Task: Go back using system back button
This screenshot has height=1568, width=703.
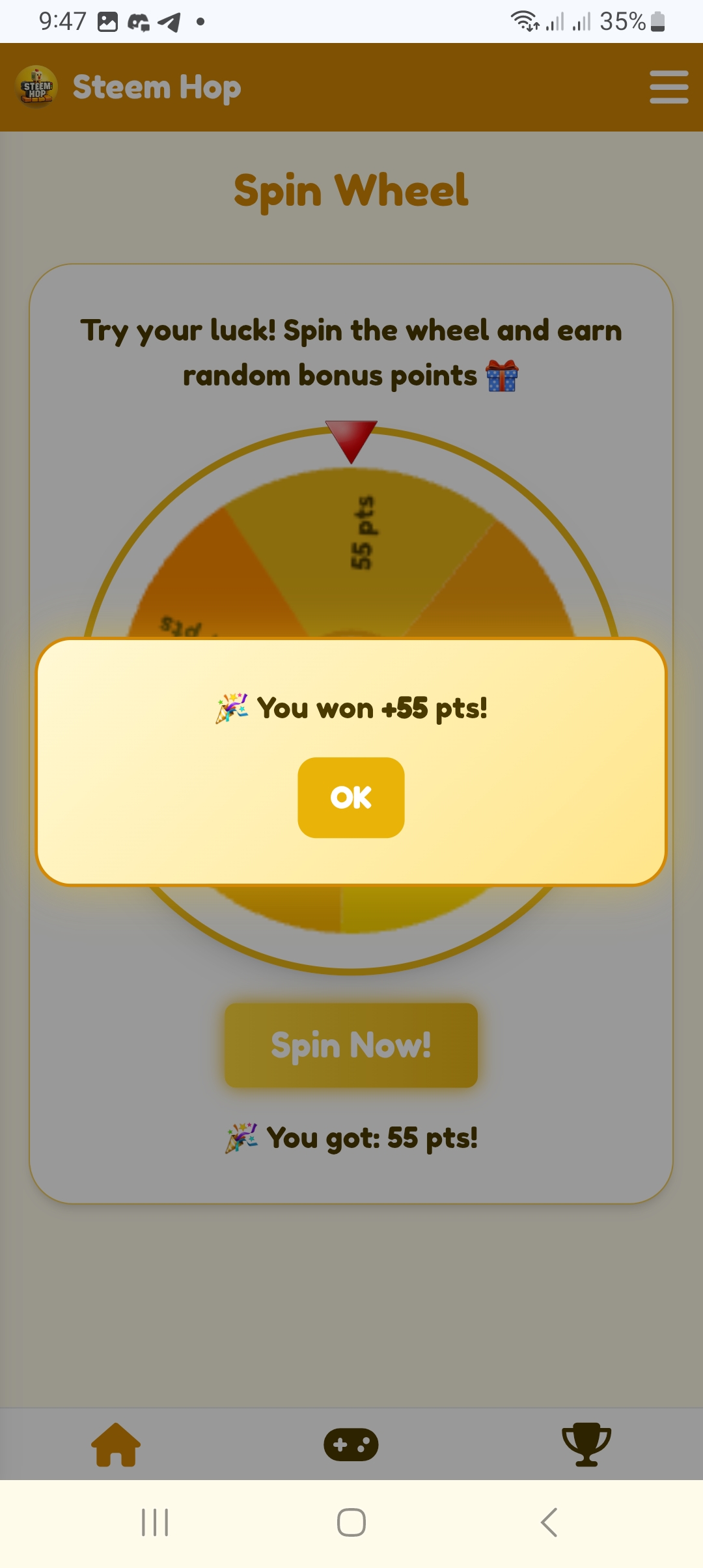Action: (549, 1522)
